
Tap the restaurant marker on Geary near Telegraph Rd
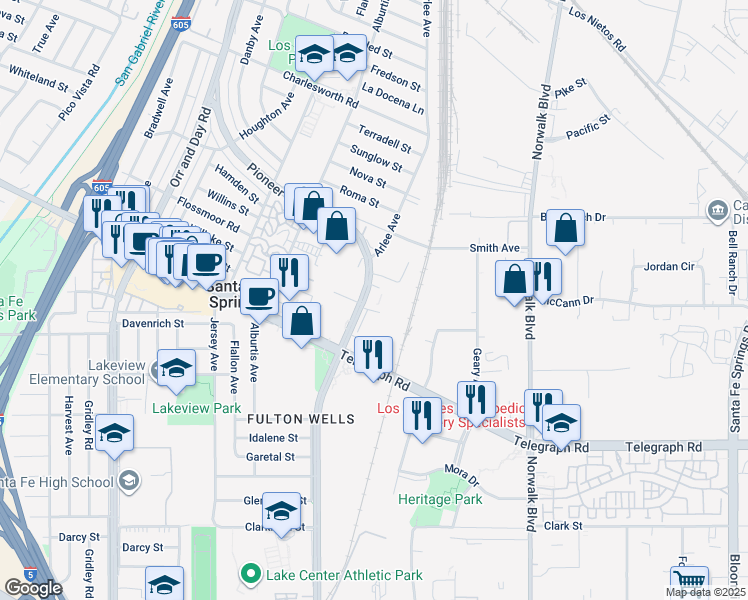[x=477, y=399]
